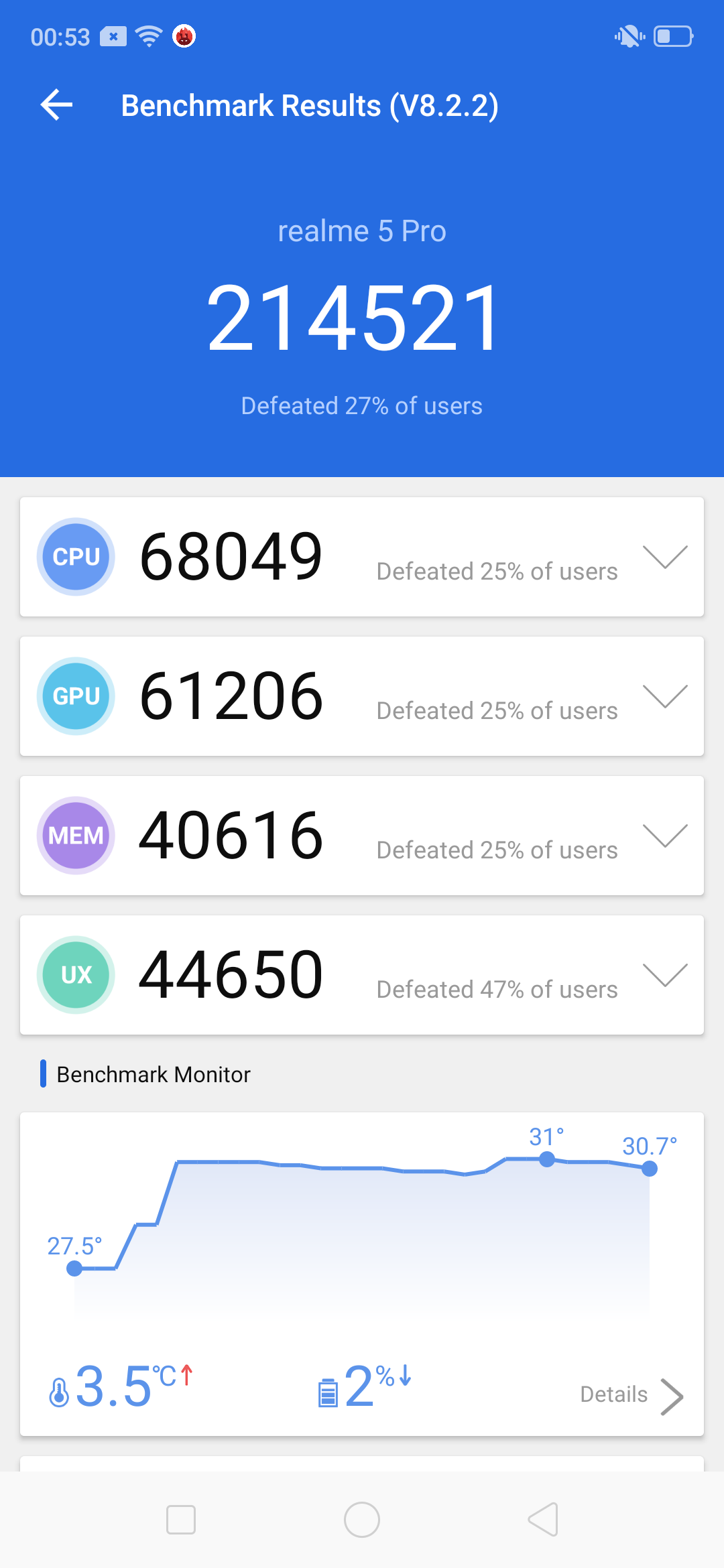
Task: Go back from Benchmark Results
Action: click(x=57, y=105)
